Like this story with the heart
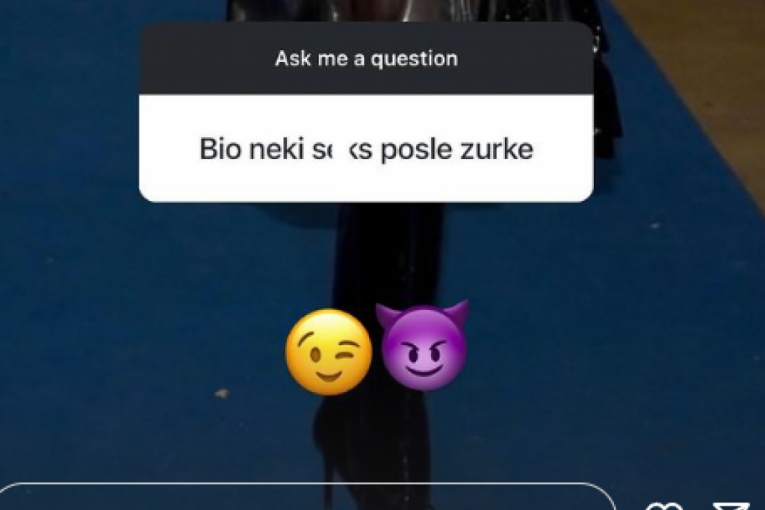The width and height of the screenshot is (765, 510). (664, 504)
